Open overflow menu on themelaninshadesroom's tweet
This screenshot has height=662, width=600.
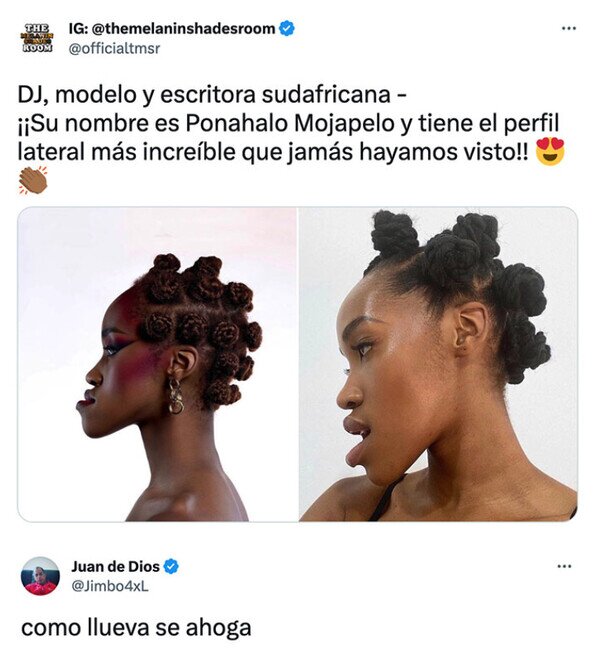click(x=569, y=28)
